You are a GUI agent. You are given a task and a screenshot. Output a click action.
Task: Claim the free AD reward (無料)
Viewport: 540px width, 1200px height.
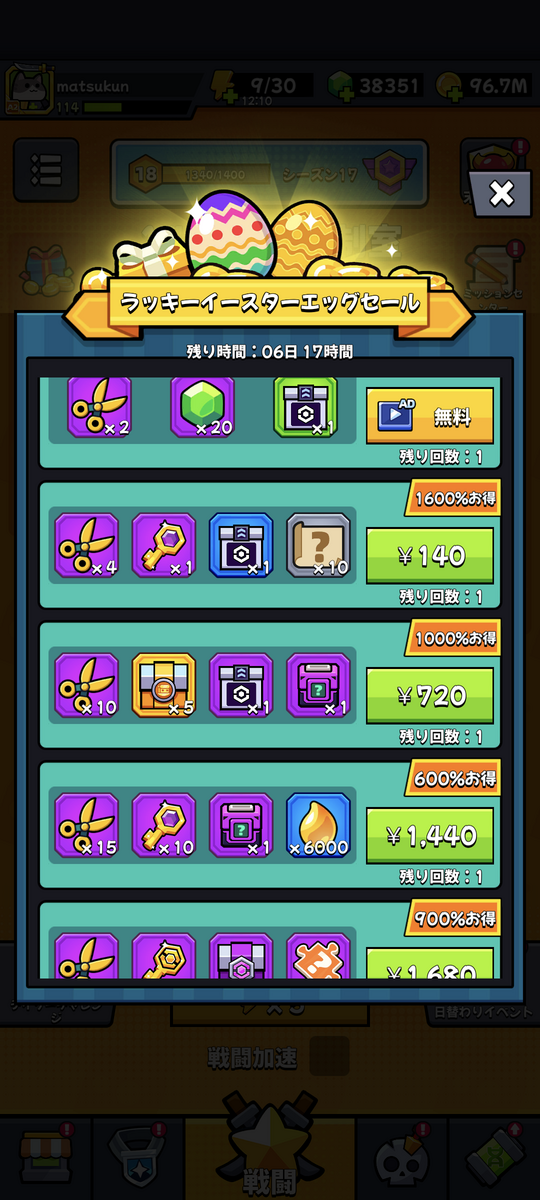point(430,415)
